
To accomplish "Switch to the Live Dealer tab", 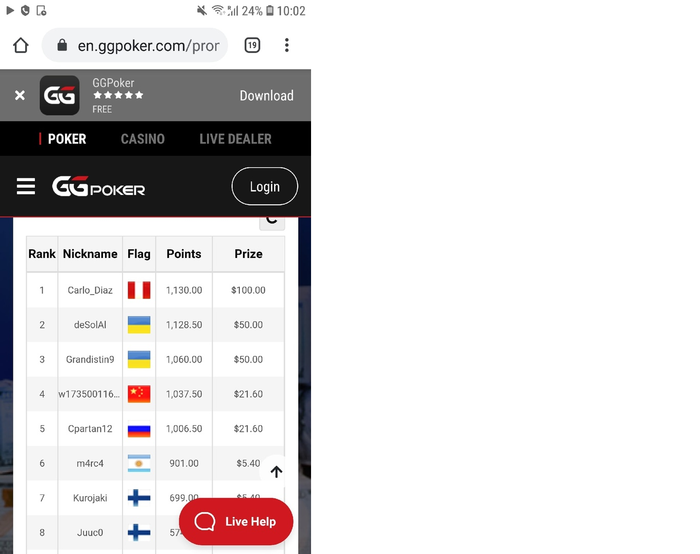I will click(x=235, y=139).
